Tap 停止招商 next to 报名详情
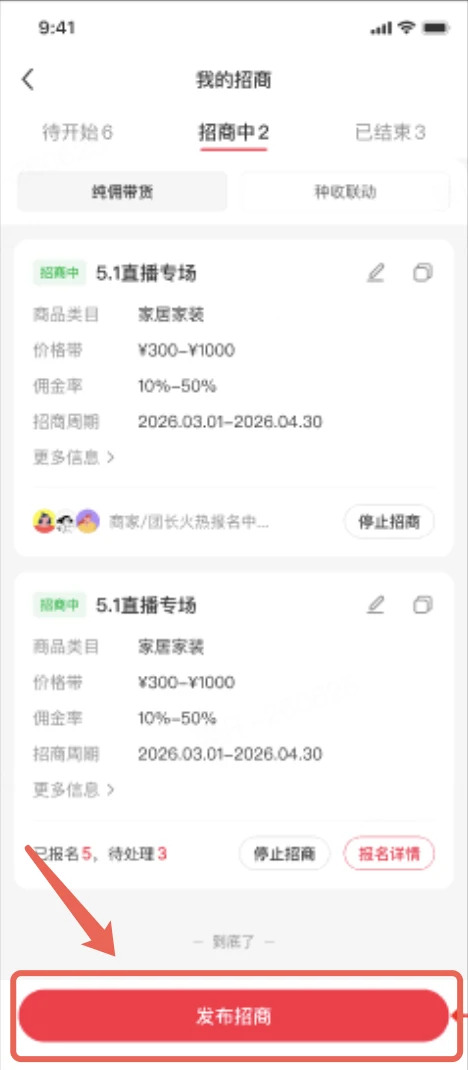 tap(284, 854)
